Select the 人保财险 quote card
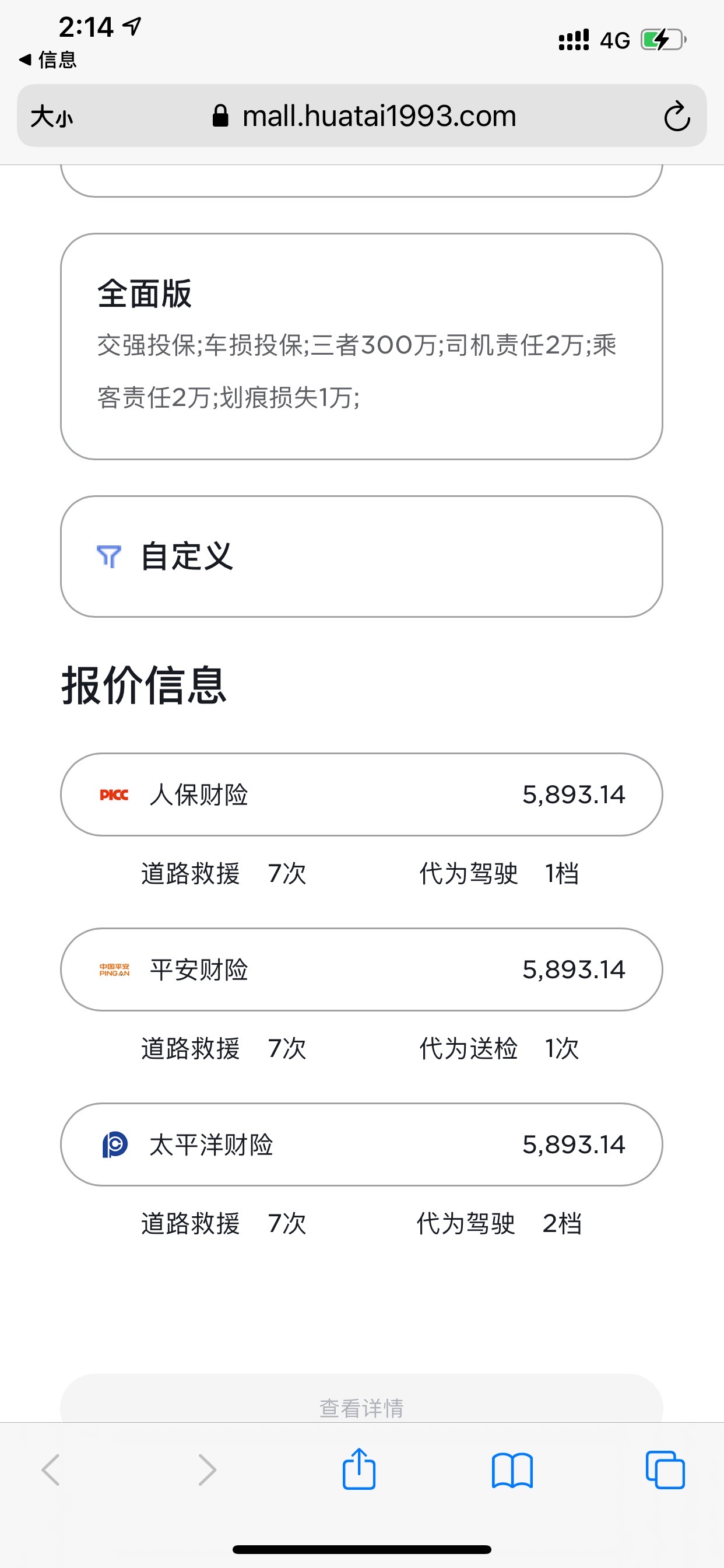This screenshot has width=724, height=1568. [x=361, y=794]
